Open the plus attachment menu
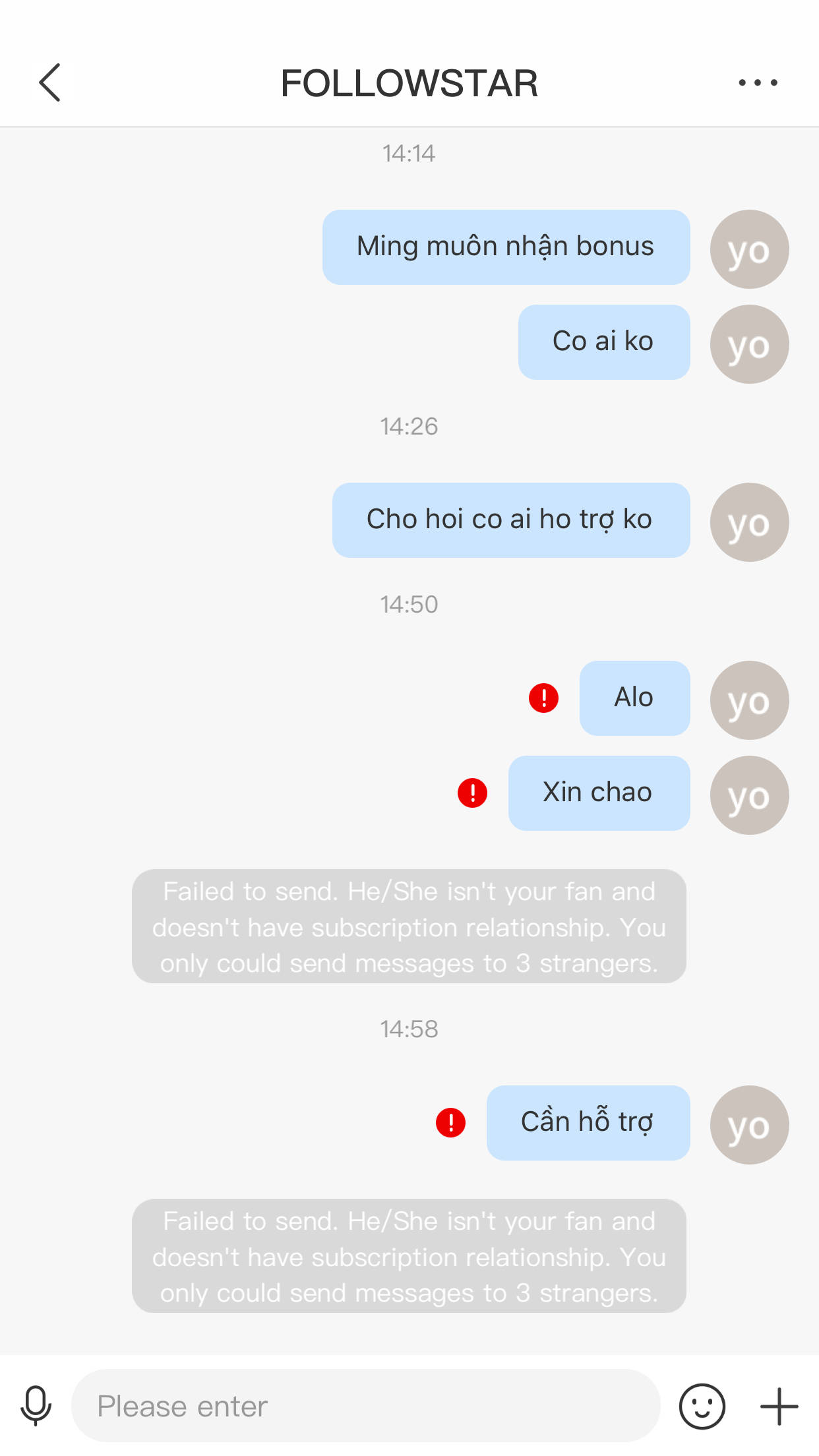 [x=779, y=1406]
